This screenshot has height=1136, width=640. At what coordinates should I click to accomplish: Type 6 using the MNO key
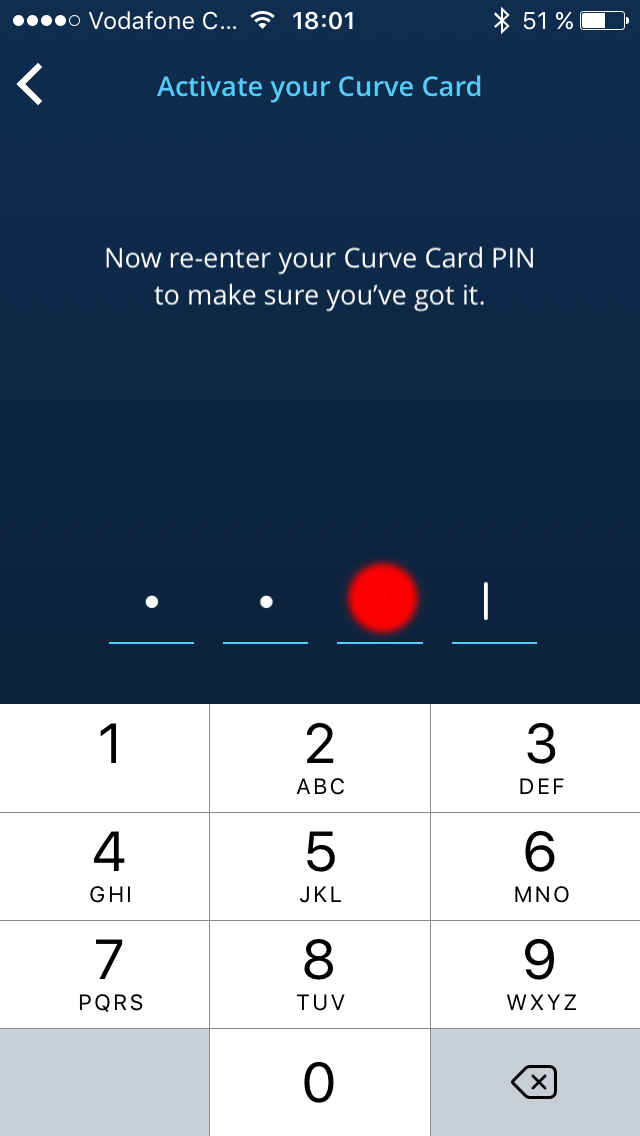pos(536,866)
